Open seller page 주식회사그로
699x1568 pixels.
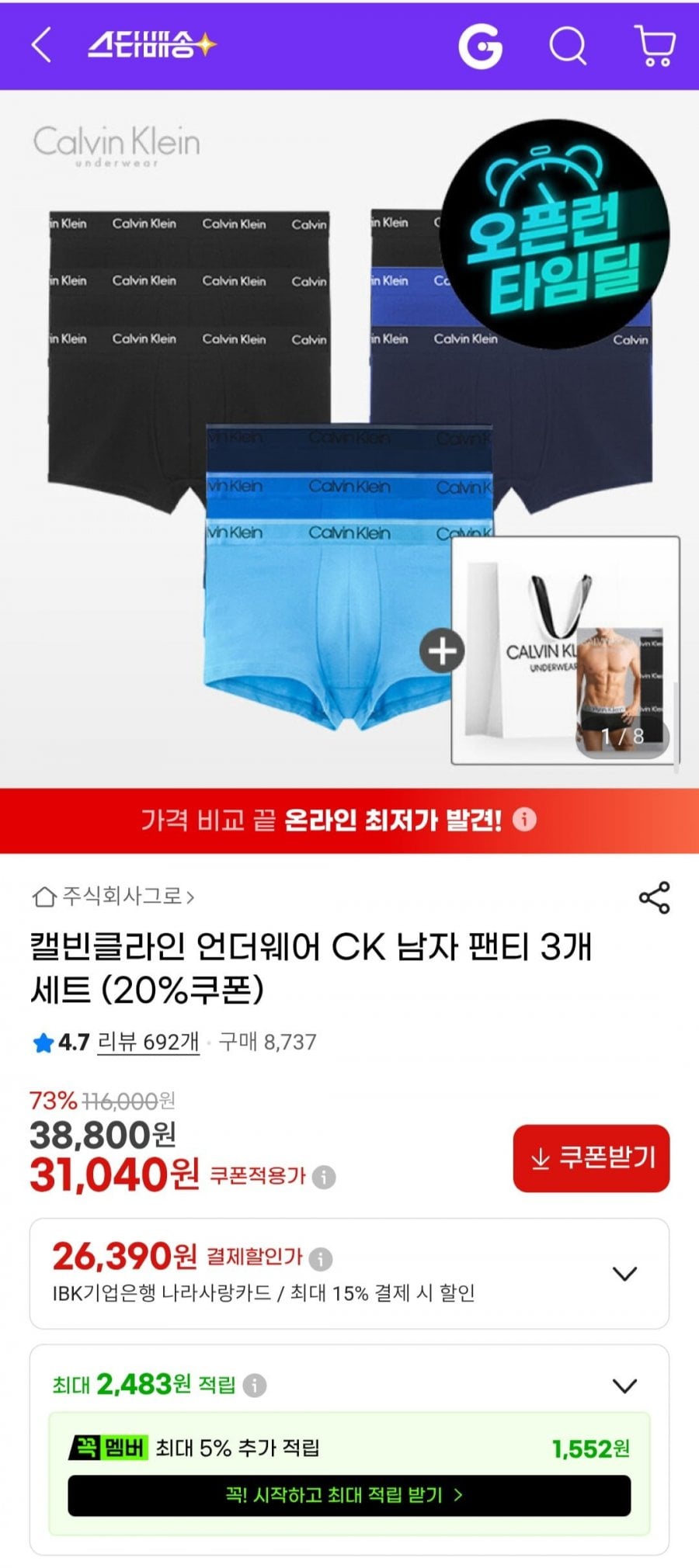113,897
